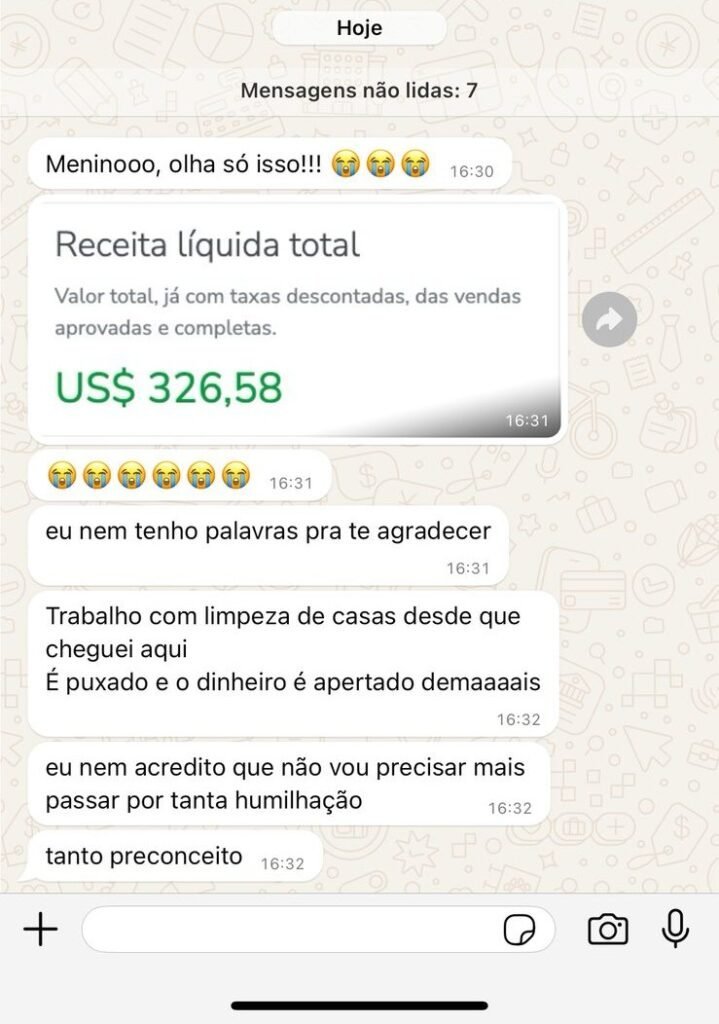Open the attachment plus menu
719x1024 pixels.
coord(40,930)
